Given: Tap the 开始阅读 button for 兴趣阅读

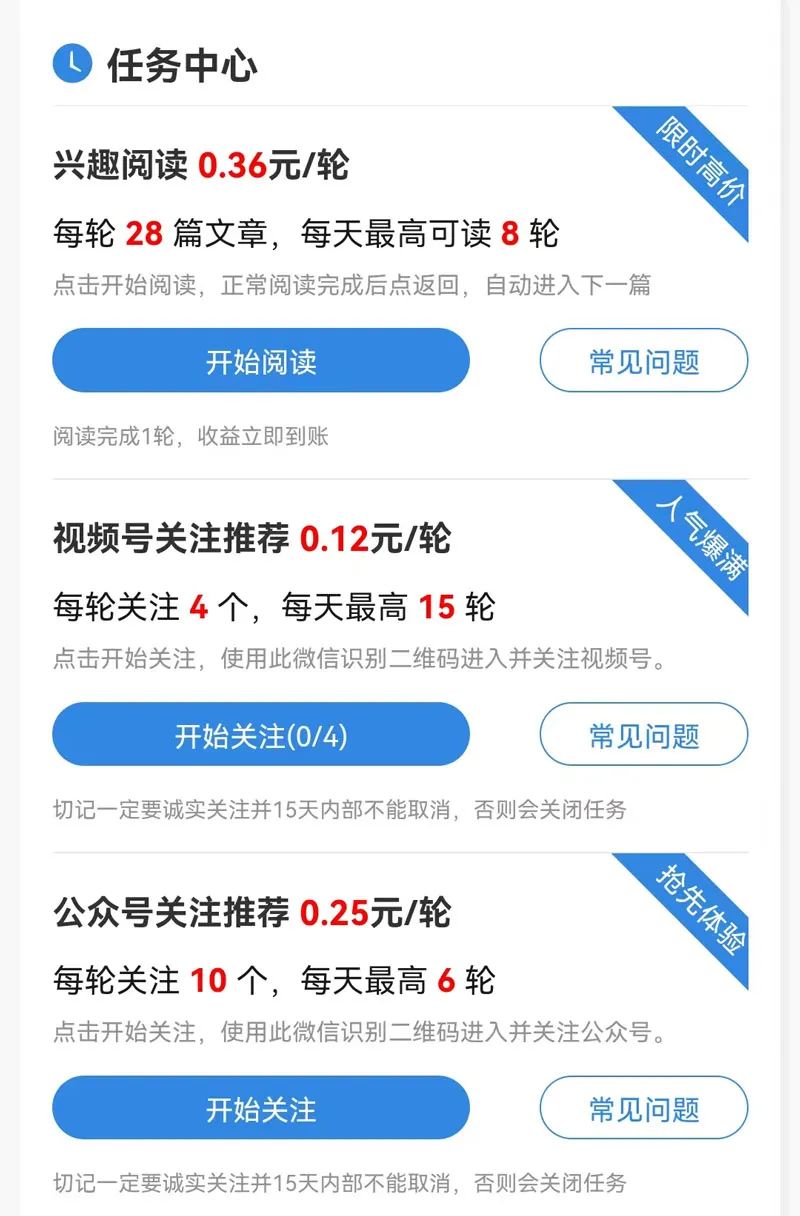Looking at the screenshot, I should [x=261, y=361].
